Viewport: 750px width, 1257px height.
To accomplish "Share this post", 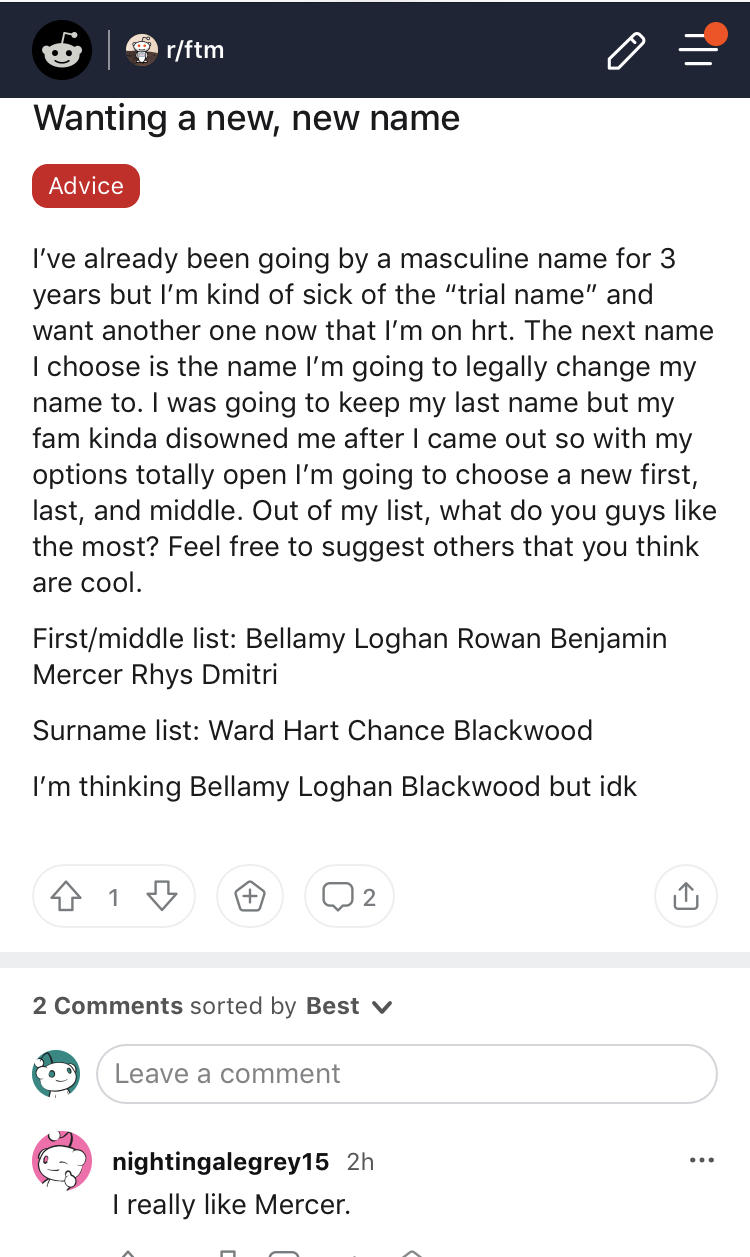I will point(686,897).
